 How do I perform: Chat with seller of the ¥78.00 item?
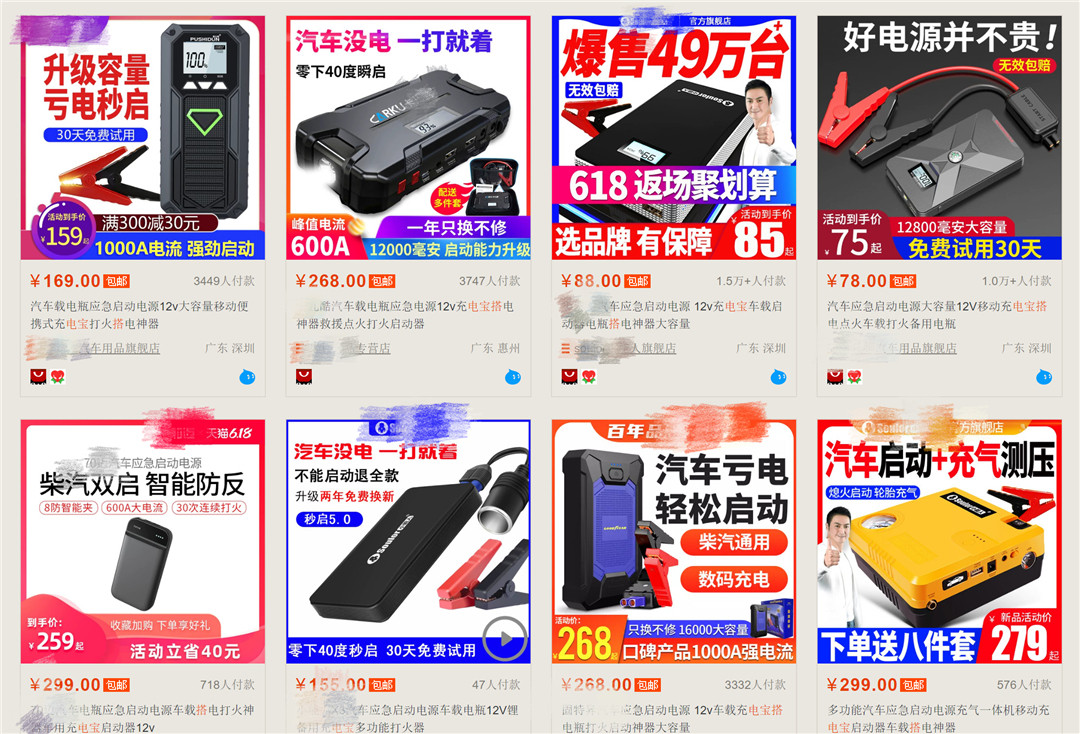pos(1044,377)
